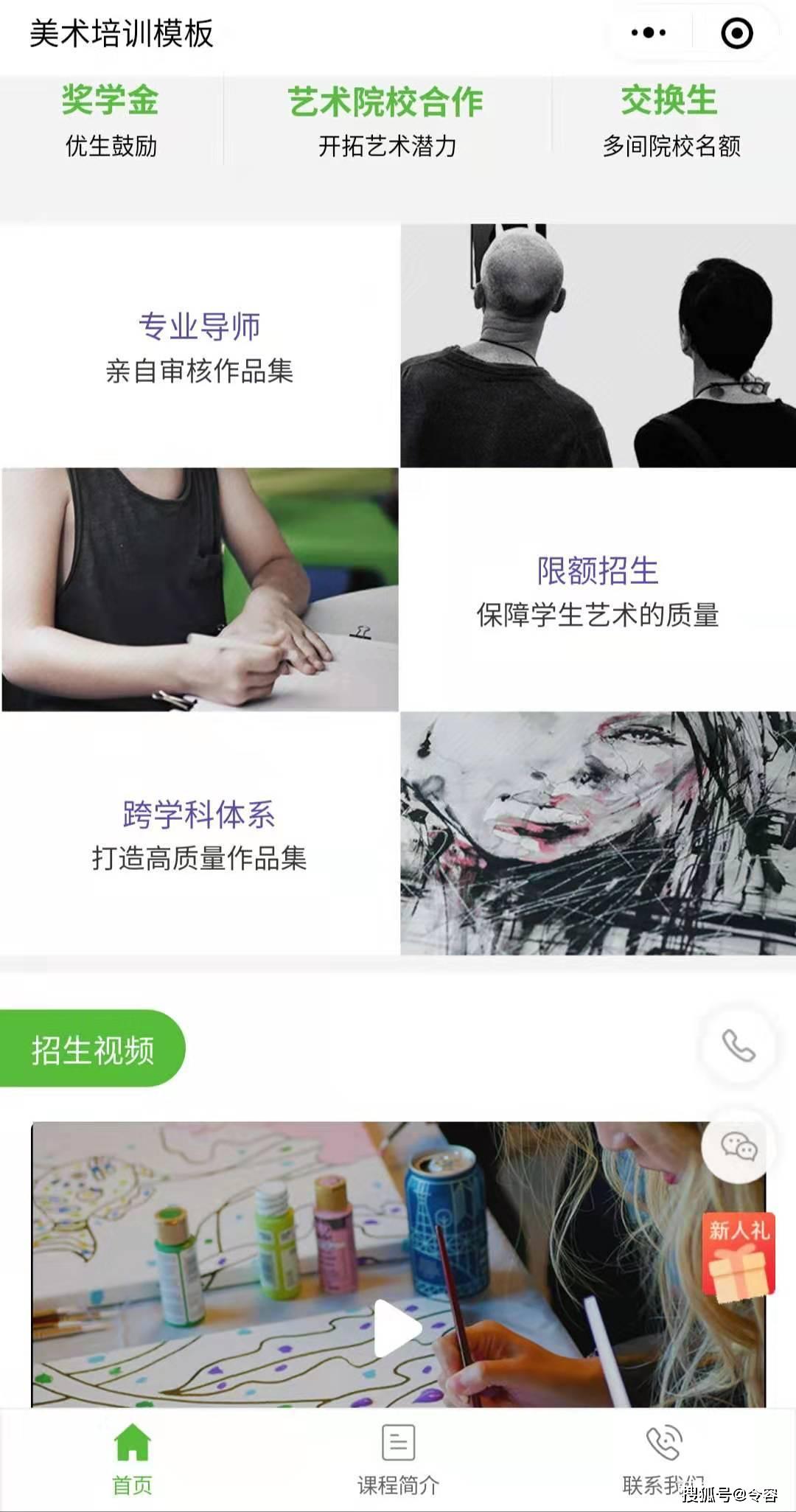796x1512 pixels.
Task: Switch to the 课程简介 tab
Action: click(x=398, y=1459)
